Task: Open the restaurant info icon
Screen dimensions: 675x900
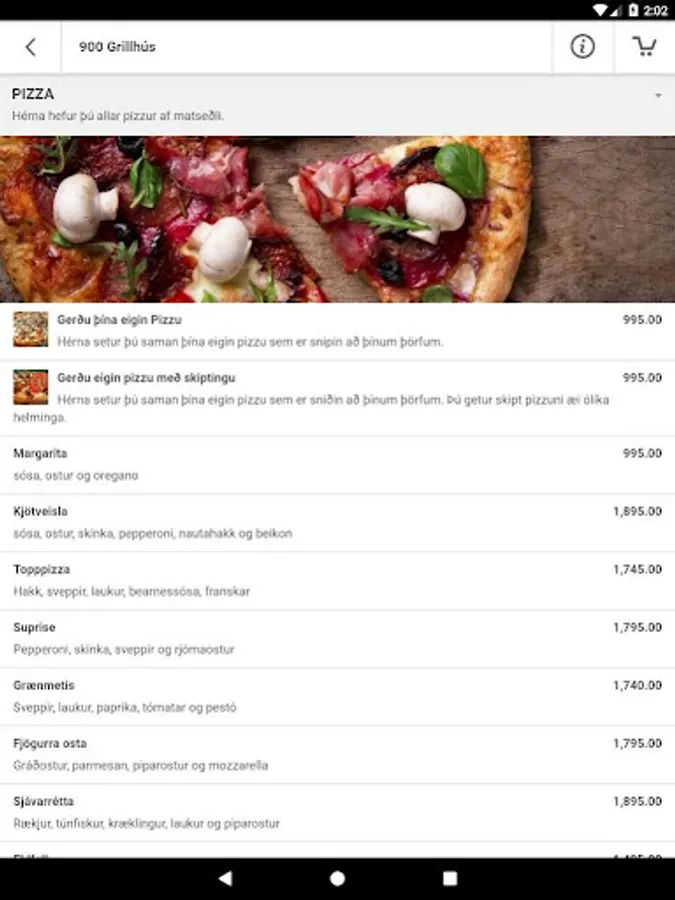Action: pyautogui.click(x=582, y=47)
